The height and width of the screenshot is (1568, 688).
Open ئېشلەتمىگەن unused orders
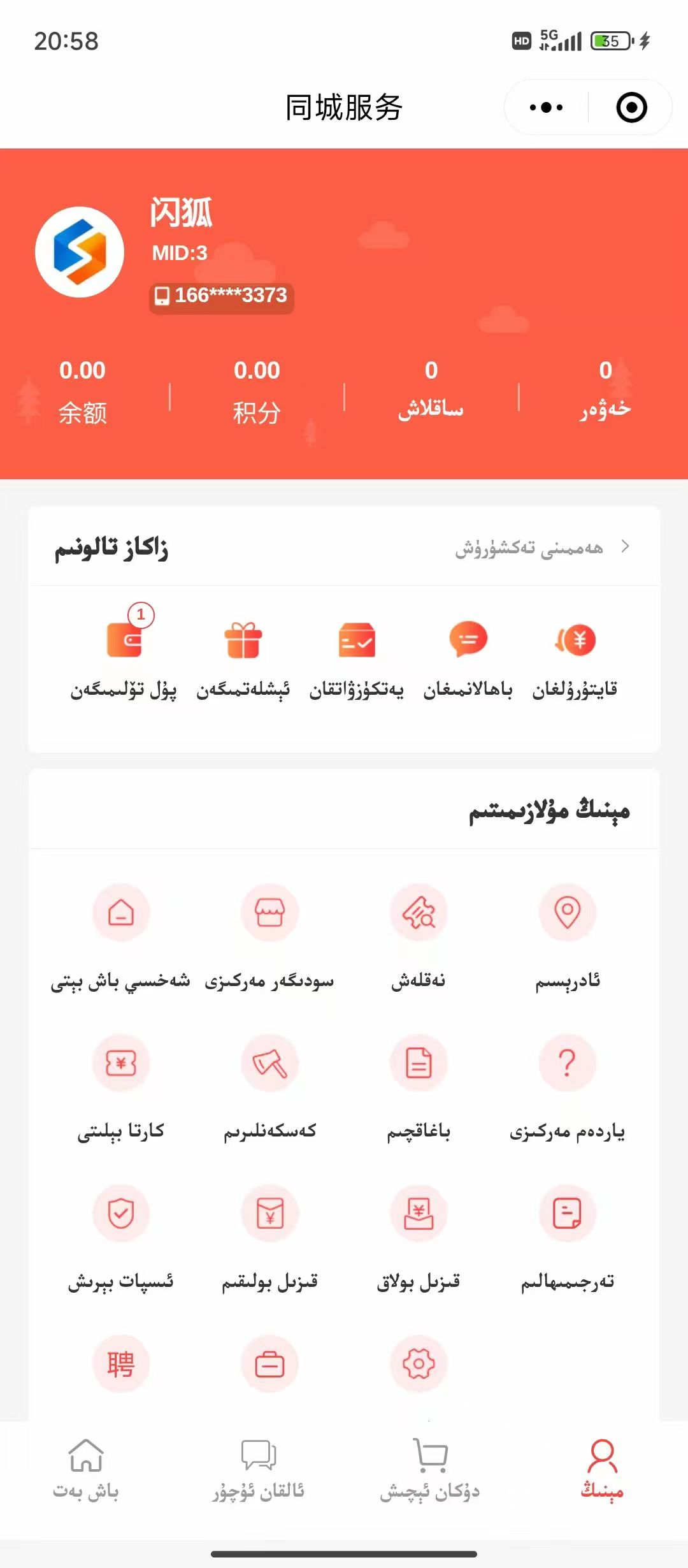point(243,657)
